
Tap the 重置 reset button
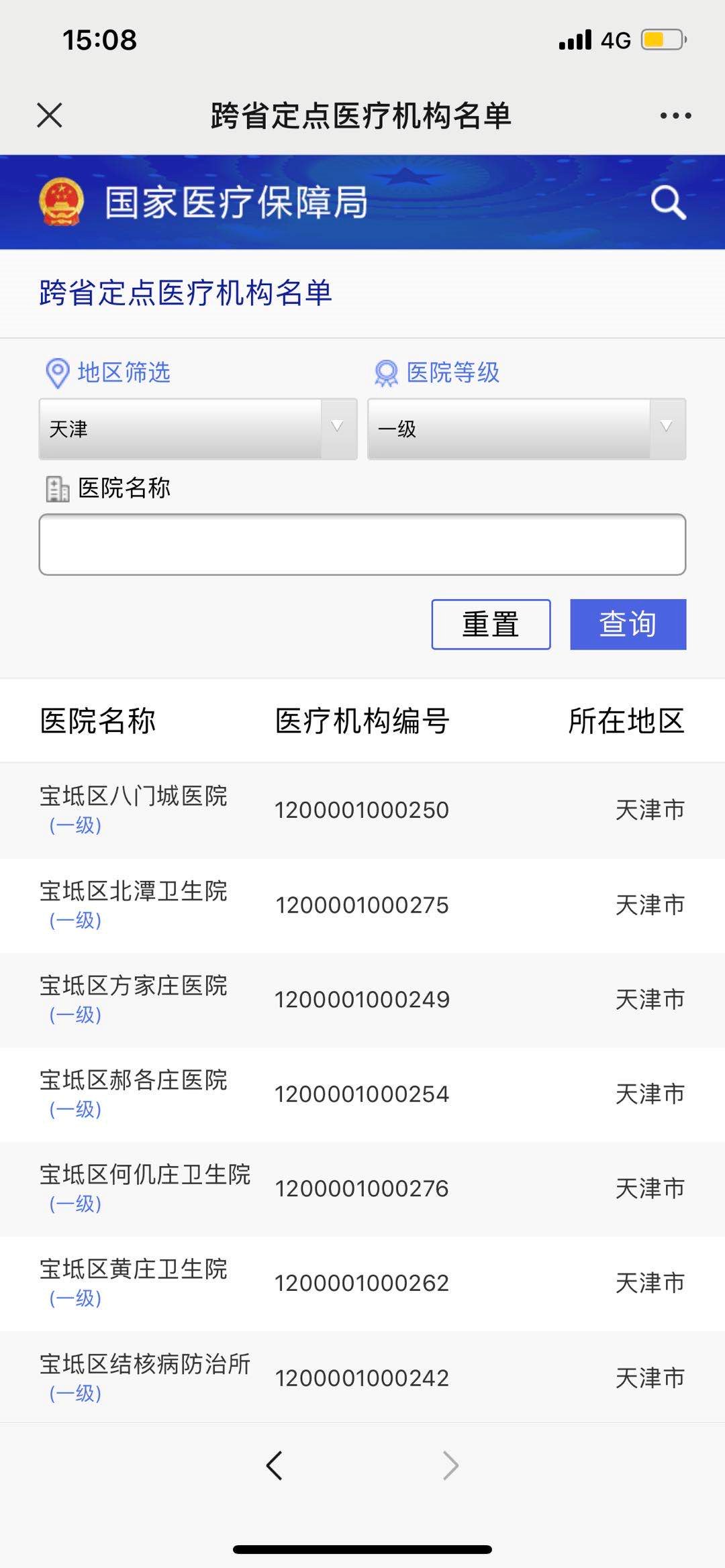point(491,625)
